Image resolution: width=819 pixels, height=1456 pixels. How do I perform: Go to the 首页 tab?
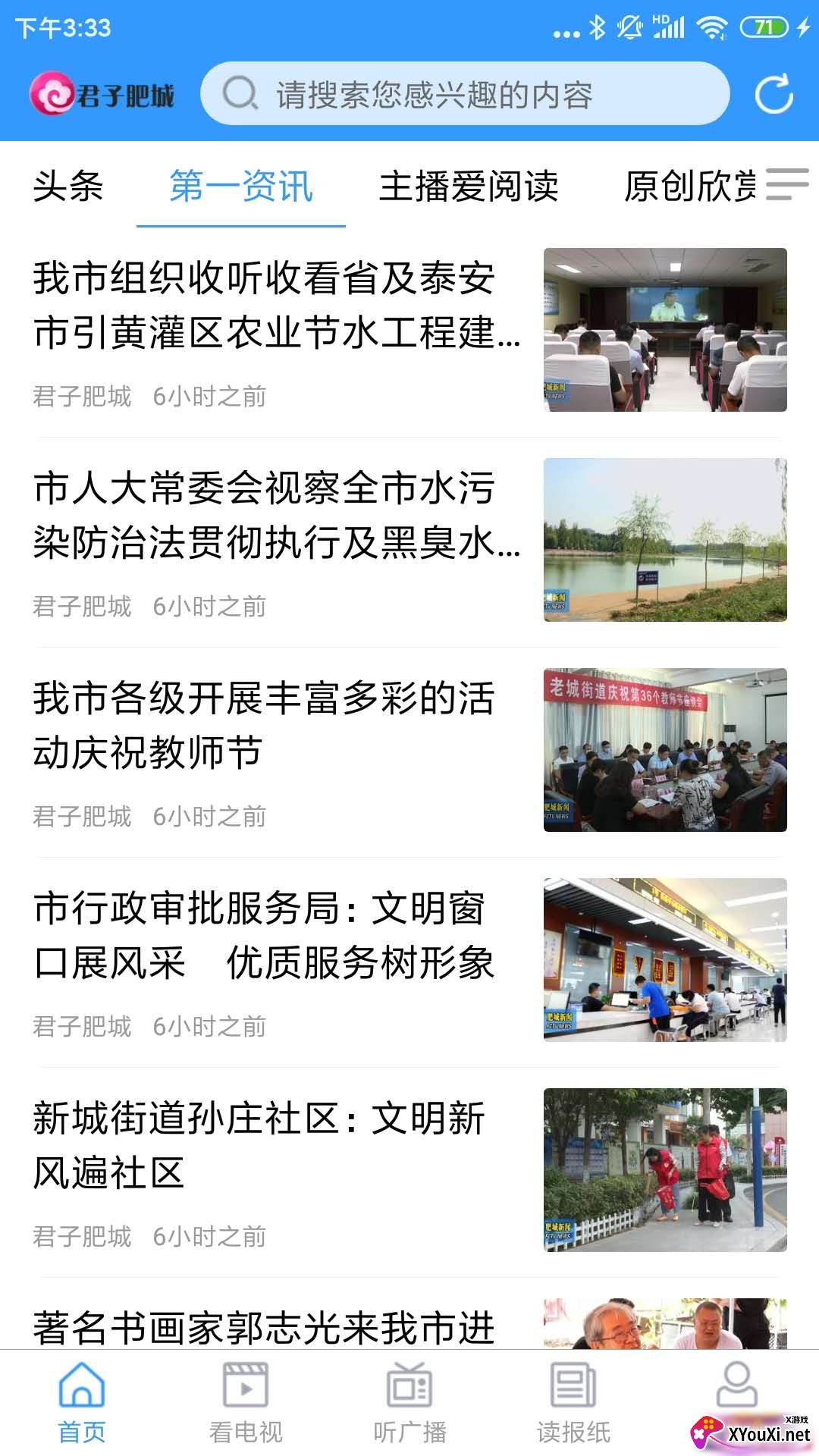[x=82, y=1403]
